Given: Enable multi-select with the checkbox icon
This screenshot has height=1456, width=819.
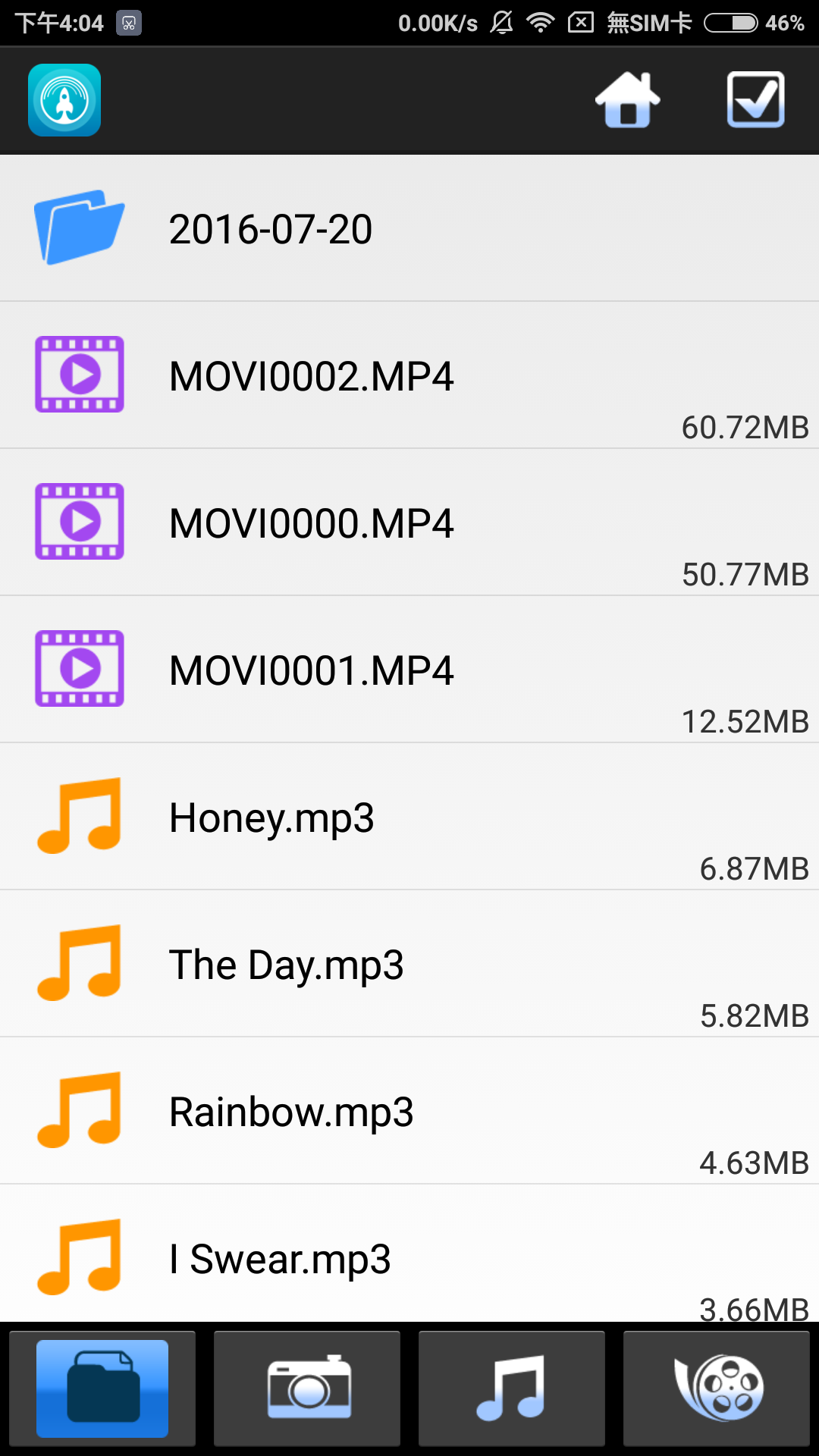Looking at the screenshot, I should [x=755, y=100].
